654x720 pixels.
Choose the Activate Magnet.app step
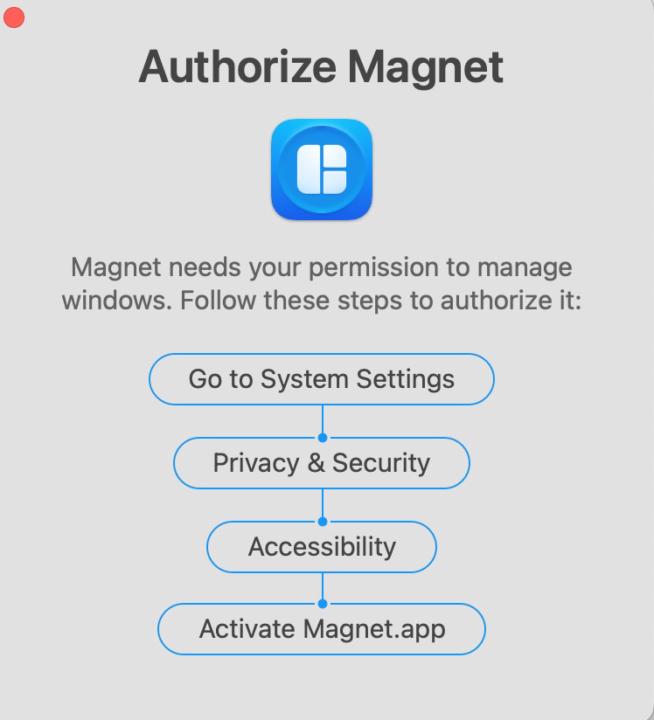(321, 629)
